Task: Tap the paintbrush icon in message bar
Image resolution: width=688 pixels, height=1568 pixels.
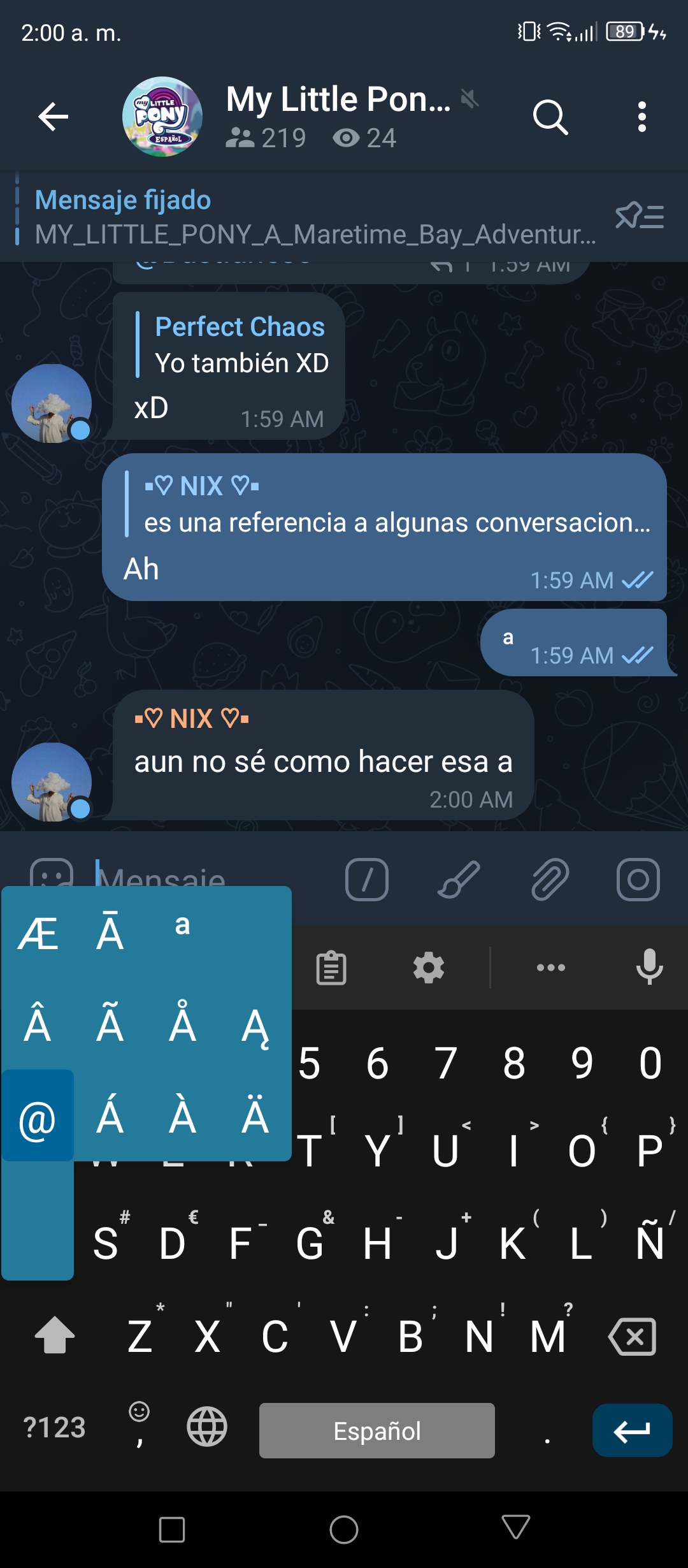Action: pos(459,880)
